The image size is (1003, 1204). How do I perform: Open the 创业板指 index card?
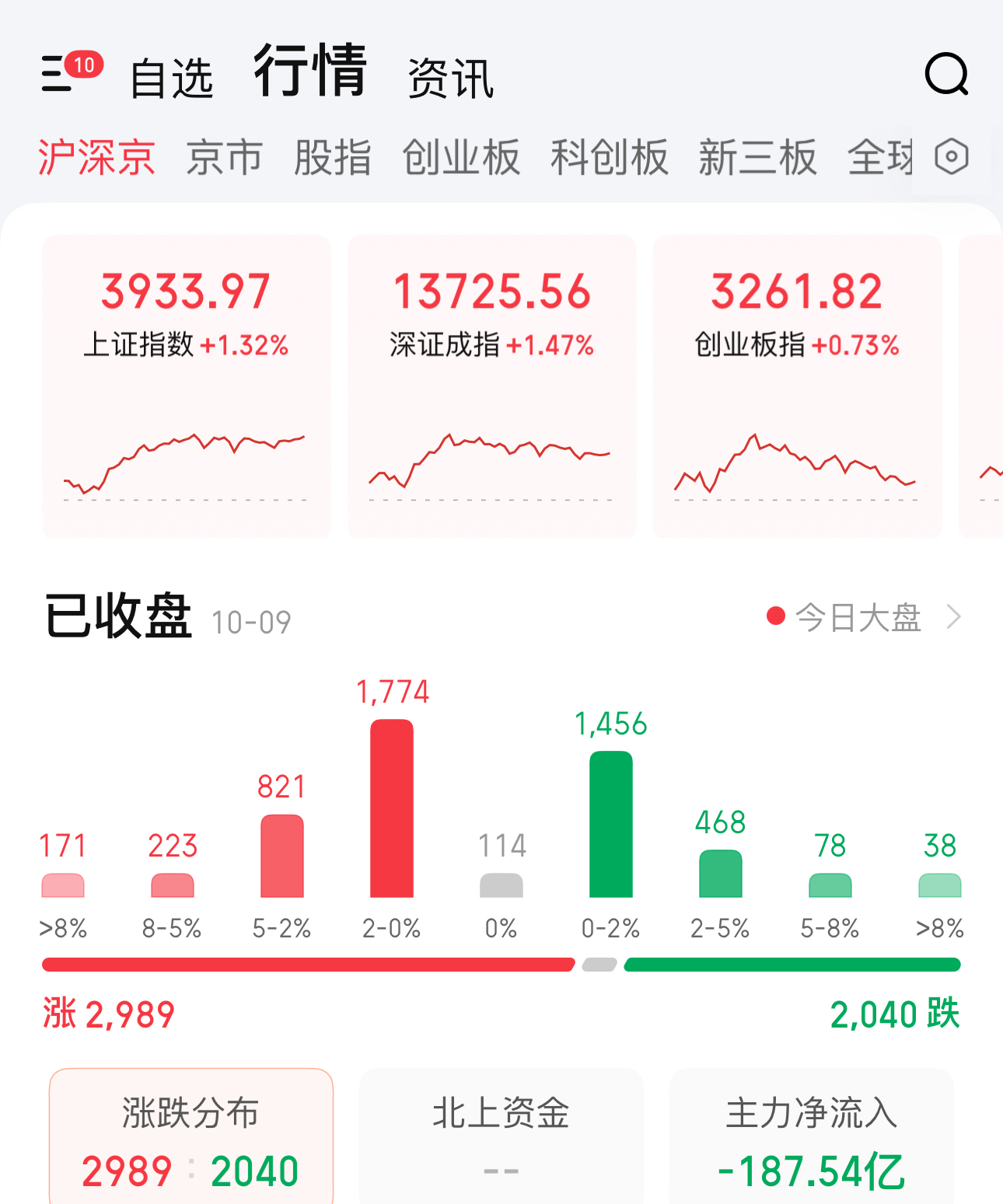pos(797,386)
